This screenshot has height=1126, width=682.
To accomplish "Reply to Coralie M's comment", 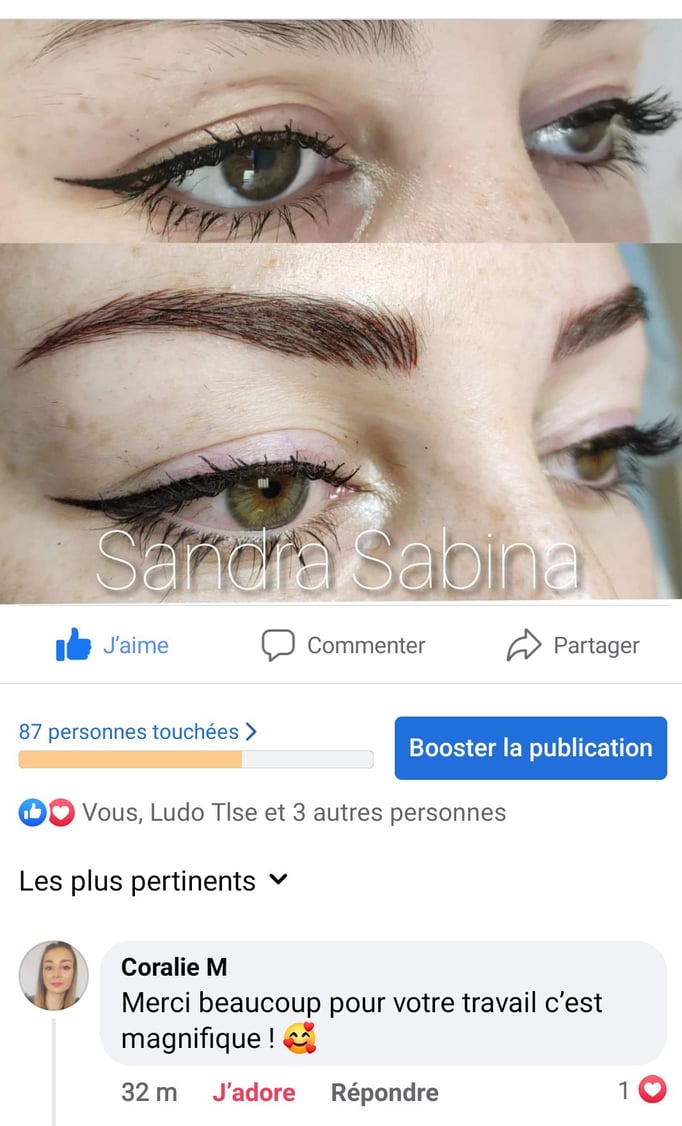I will (x=384, y=1093).
